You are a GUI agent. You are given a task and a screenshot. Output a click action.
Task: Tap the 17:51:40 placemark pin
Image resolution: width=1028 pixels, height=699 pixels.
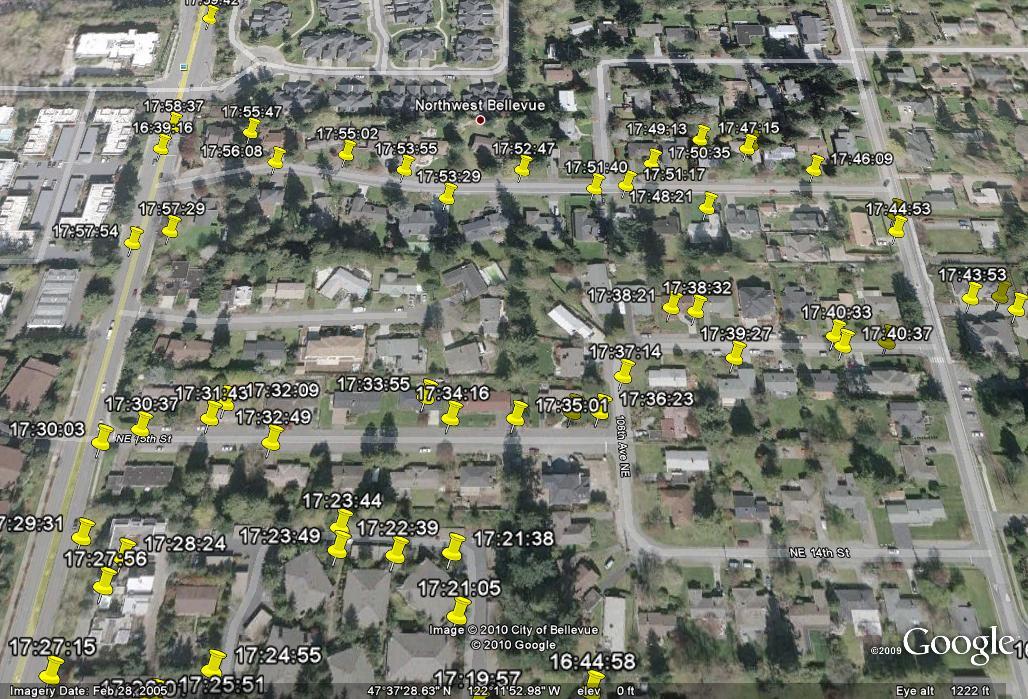click(x=597, y=184)
